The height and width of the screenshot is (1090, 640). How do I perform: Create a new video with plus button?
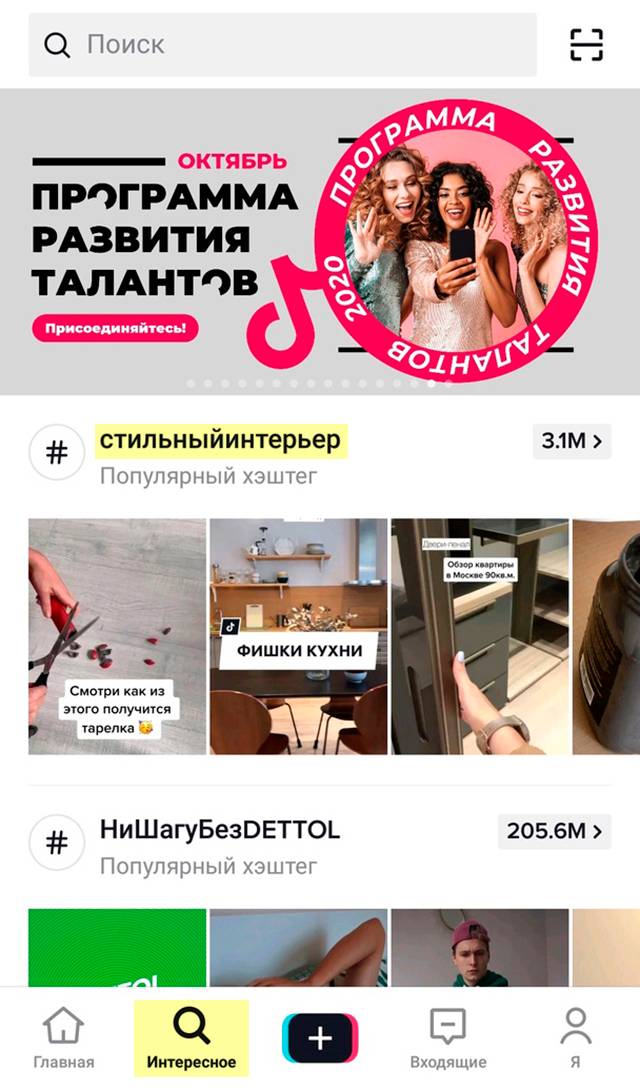click(x=320, y=1038)
